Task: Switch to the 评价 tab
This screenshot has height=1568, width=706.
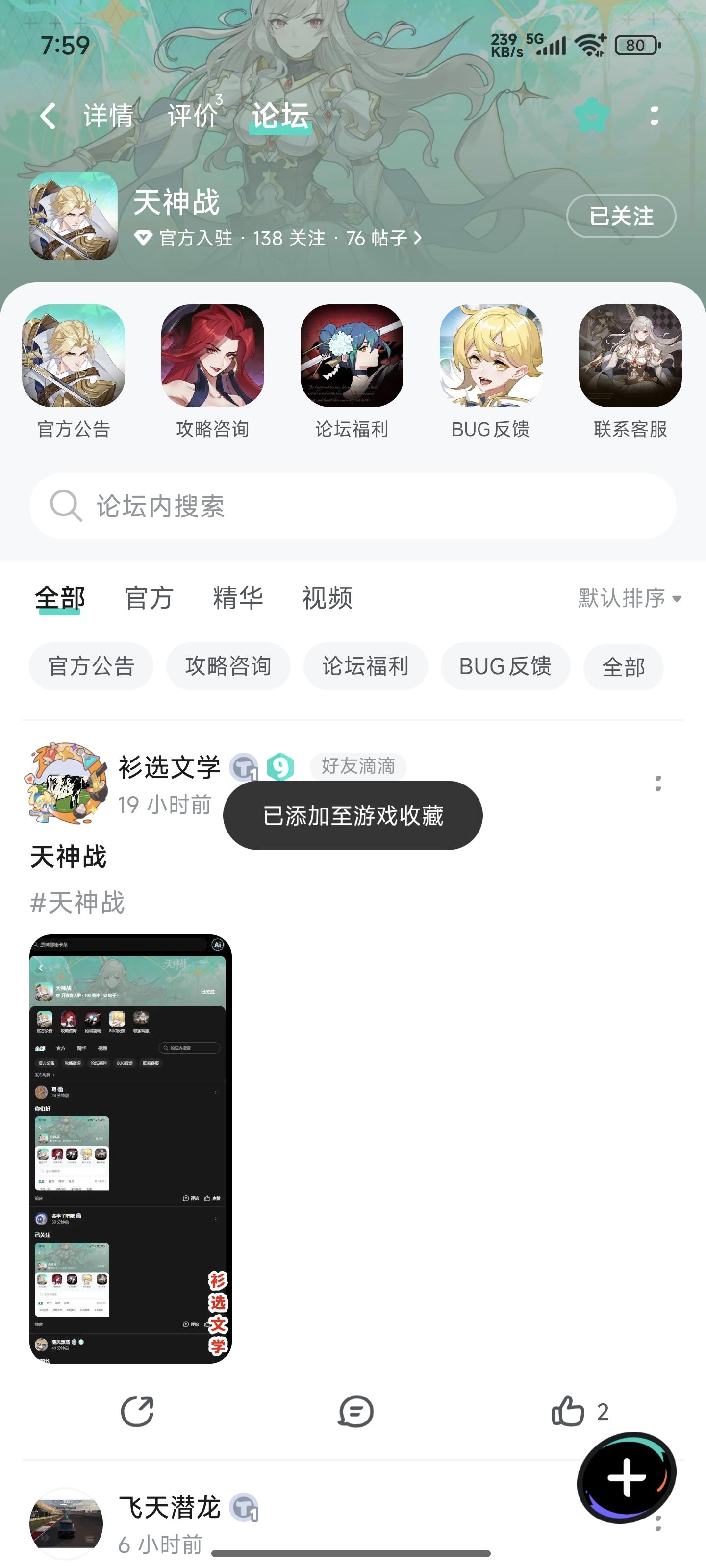Action: pyautogui.click(x=192, y=116)
